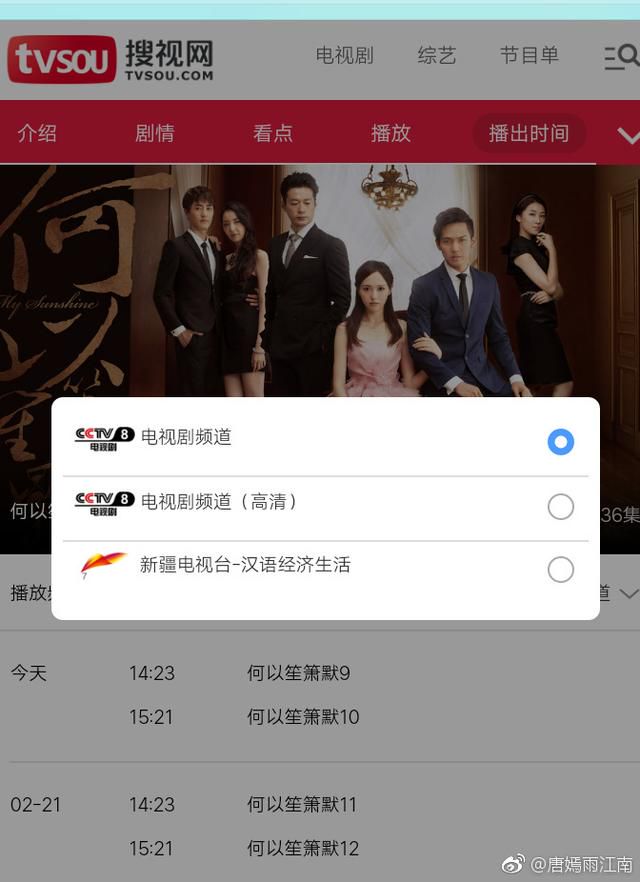Viewport: 640px width, 882px height.
Task: Expand more tabs with the chevron
Action: click(x=627, y=135)
